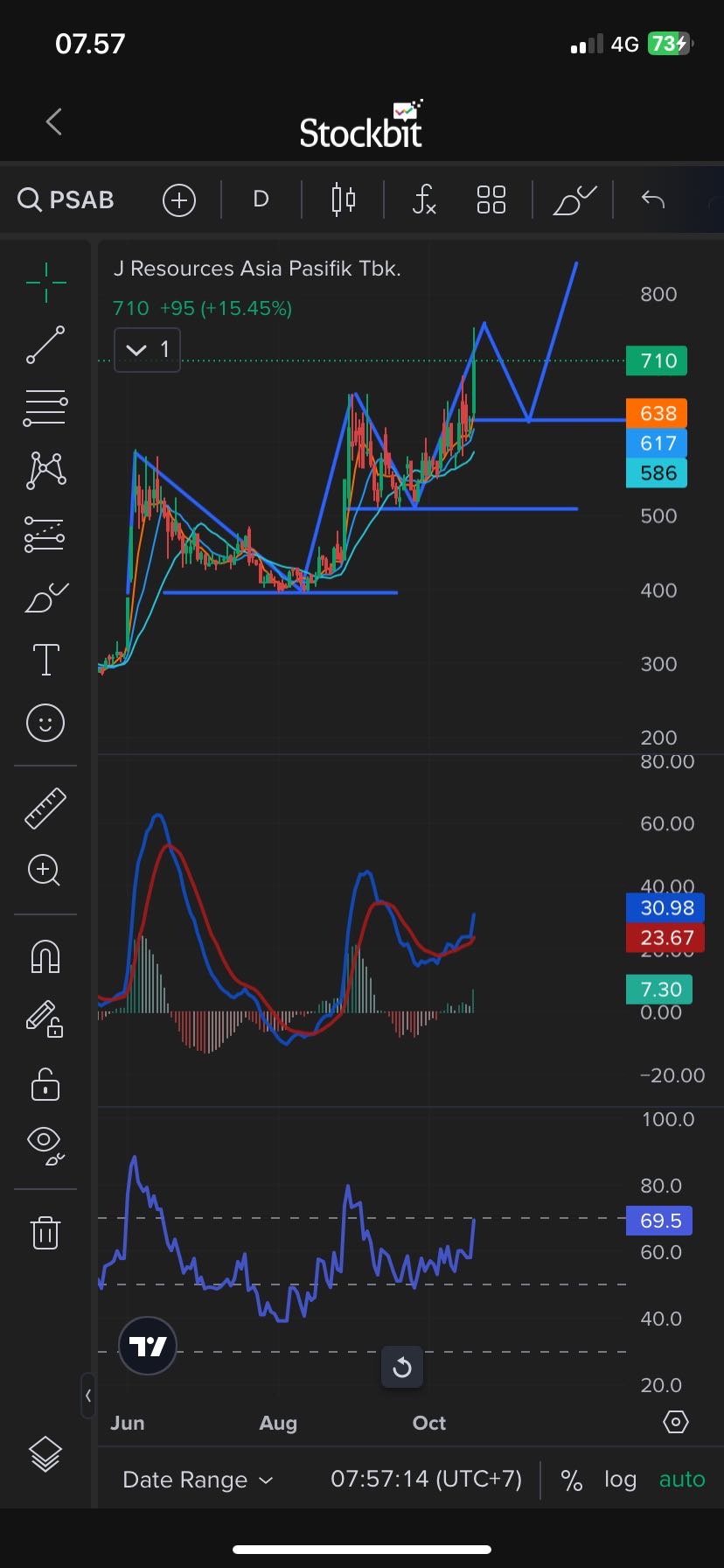This screenshot has width=724, height=1568.
Task: Undo the last chart action
Action: [652, 200]
